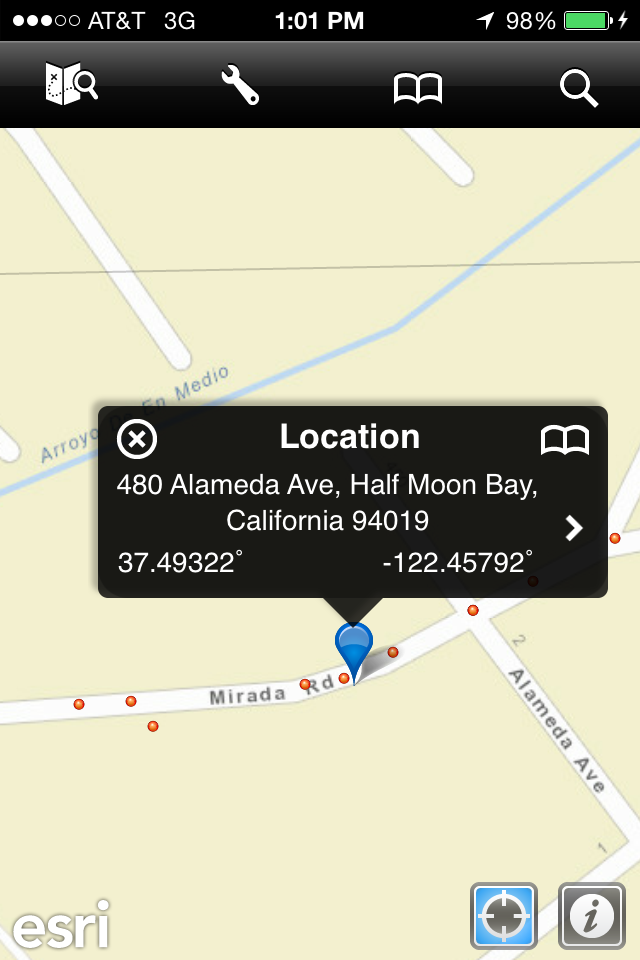Open the bookmarks book in the toolbar
640x960 pixels.
(x=417, y=88)
